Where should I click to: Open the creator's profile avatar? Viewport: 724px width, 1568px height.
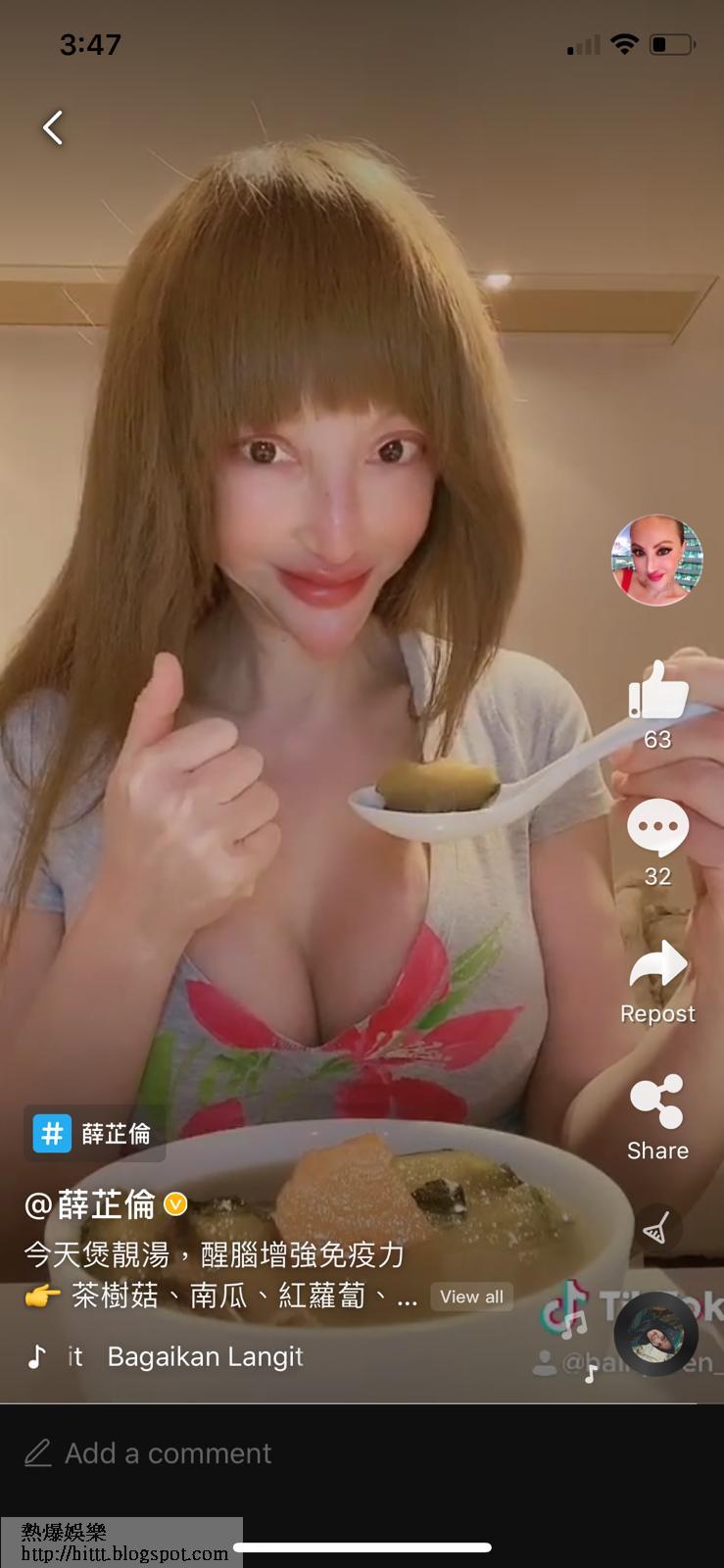coord(657,561)
